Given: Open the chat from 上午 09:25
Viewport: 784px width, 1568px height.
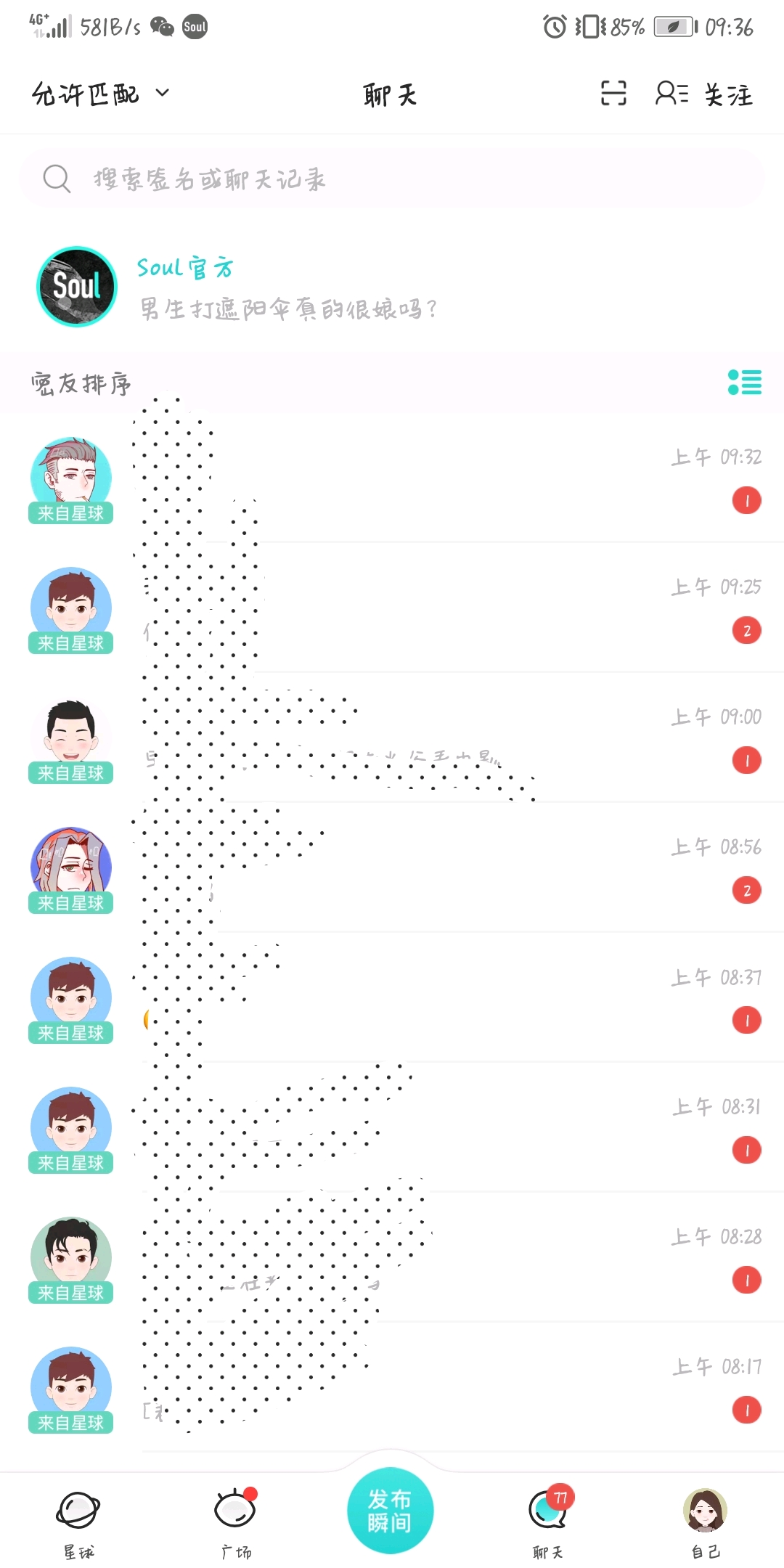Looking at the screenshot, I should (392, 608).
